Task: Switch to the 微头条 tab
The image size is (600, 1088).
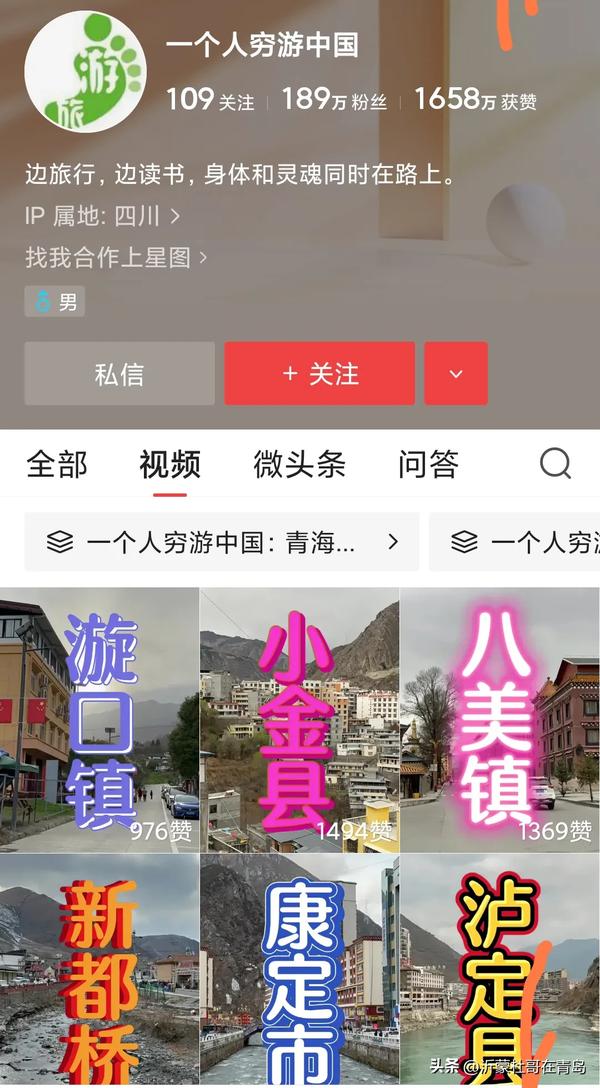Action: click(299, 464)
